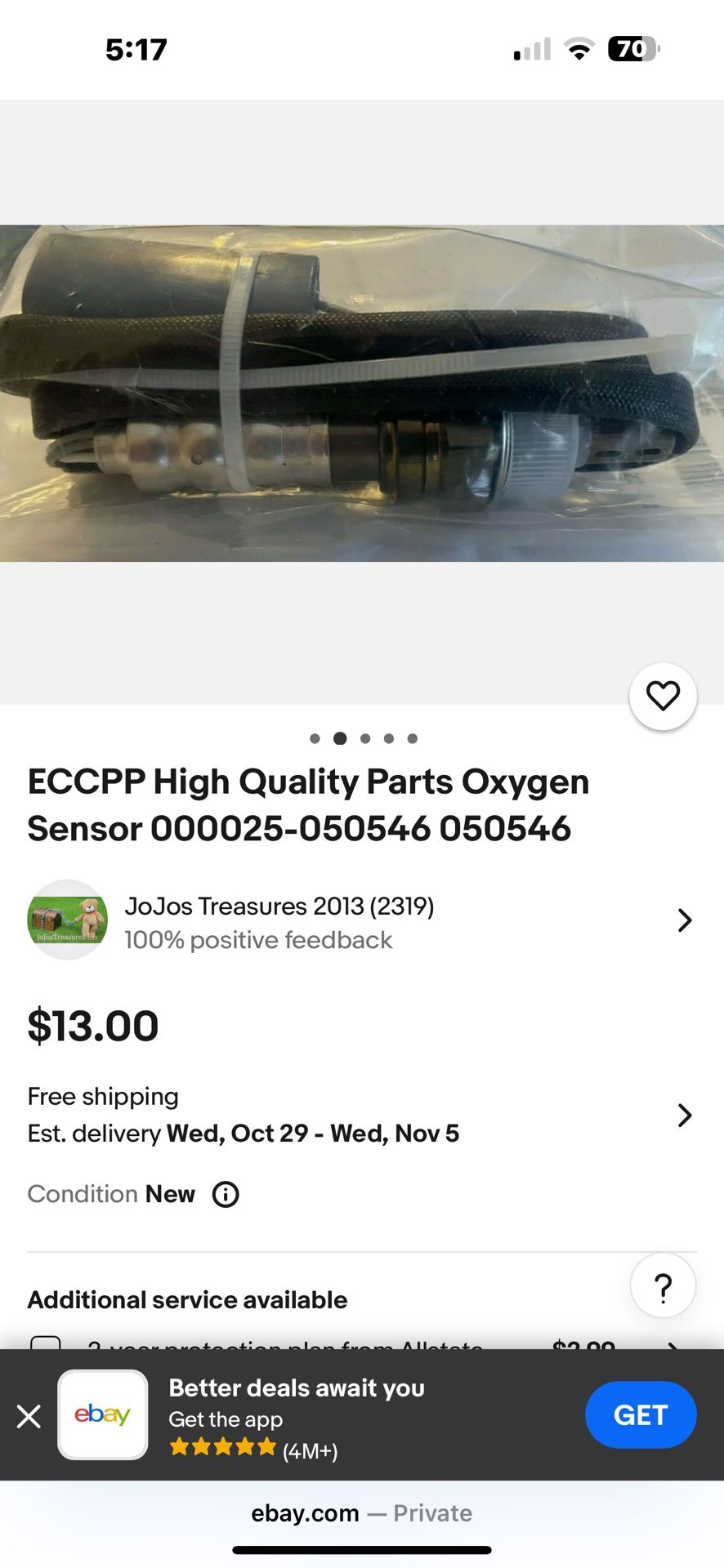Tap ebay.com address bar
This screenshot has width=724, height=1568.
361,1513
